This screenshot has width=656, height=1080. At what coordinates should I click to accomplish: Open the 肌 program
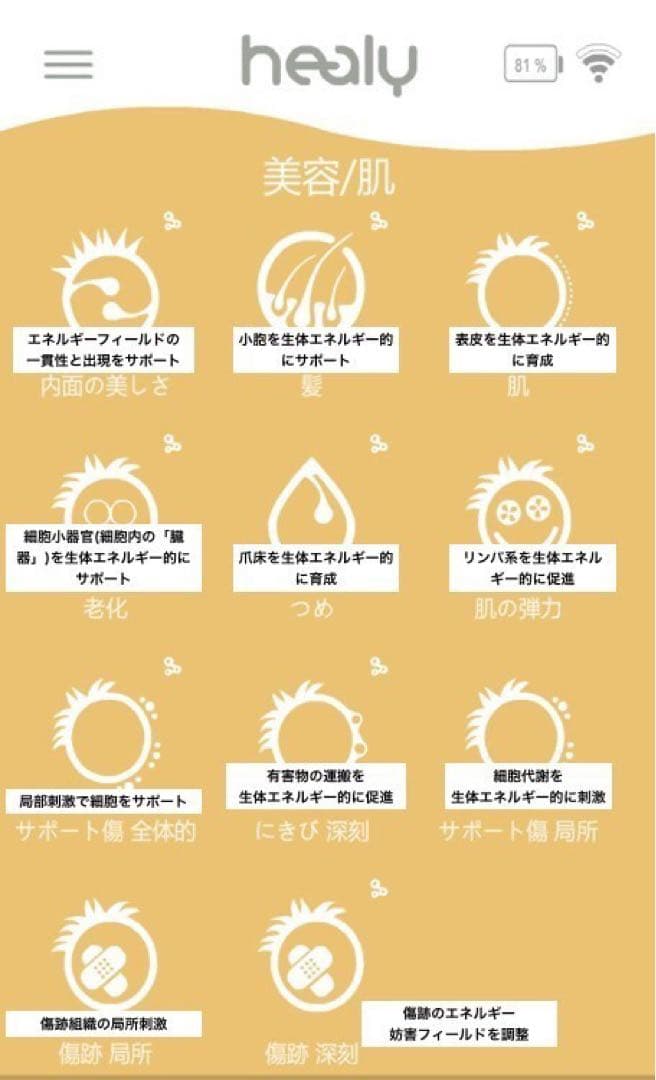(x=517, y=282)
